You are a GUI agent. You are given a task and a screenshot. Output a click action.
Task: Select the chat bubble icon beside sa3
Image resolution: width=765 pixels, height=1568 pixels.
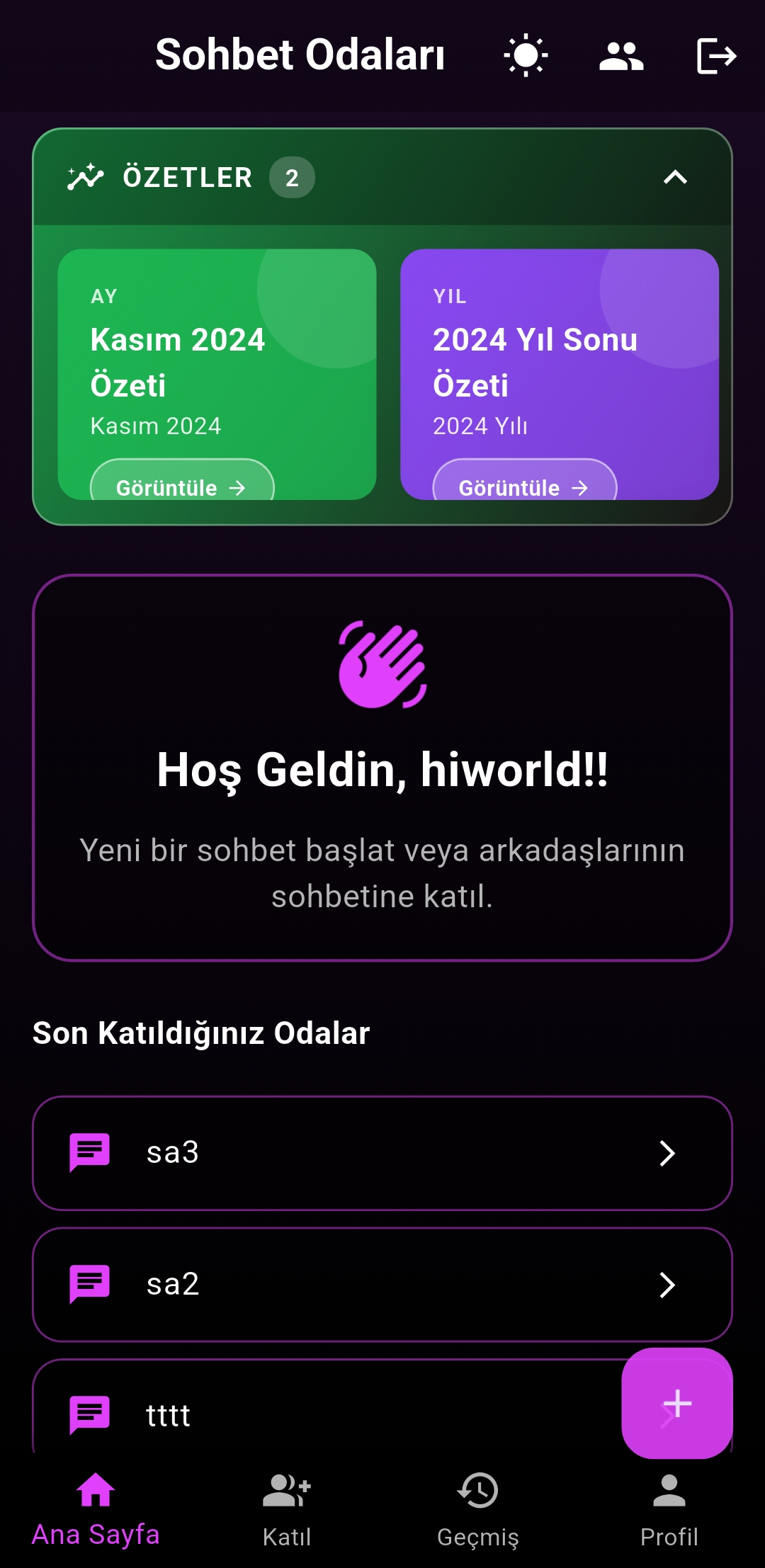[x=89, y=1152]
